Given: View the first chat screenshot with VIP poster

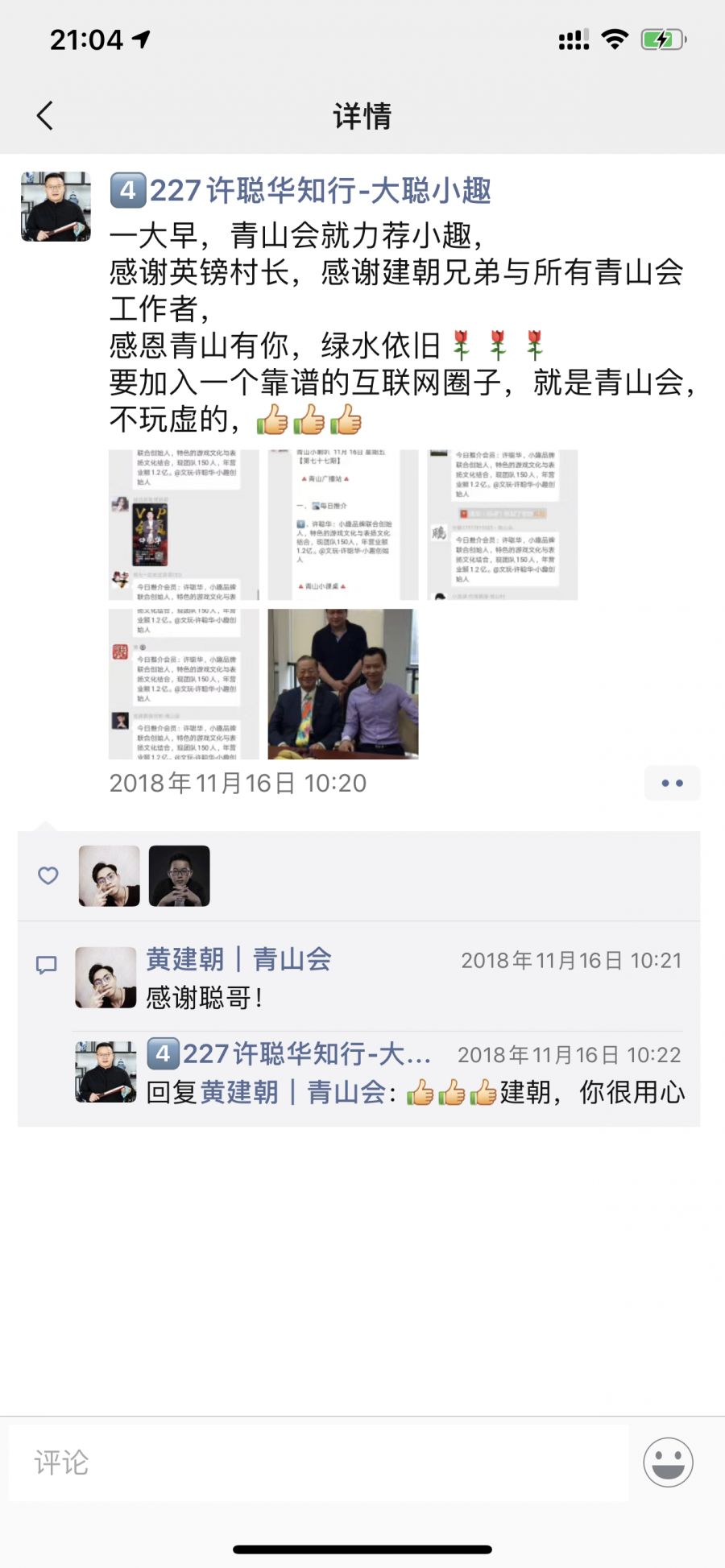Looking at the screenshot, I should 184,524.
